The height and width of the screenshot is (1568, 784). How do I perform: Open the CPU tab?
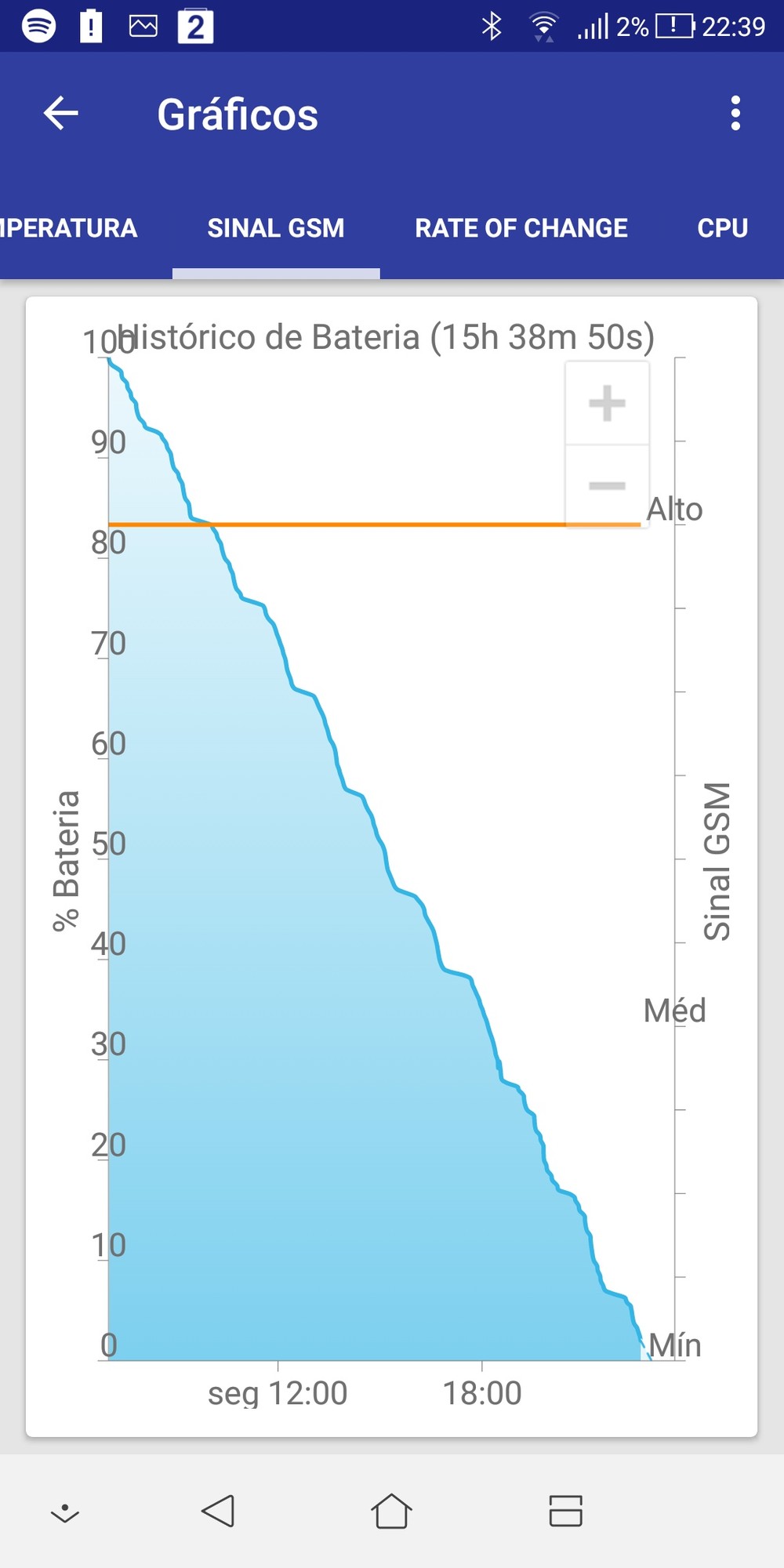click(x=722, y=228)
